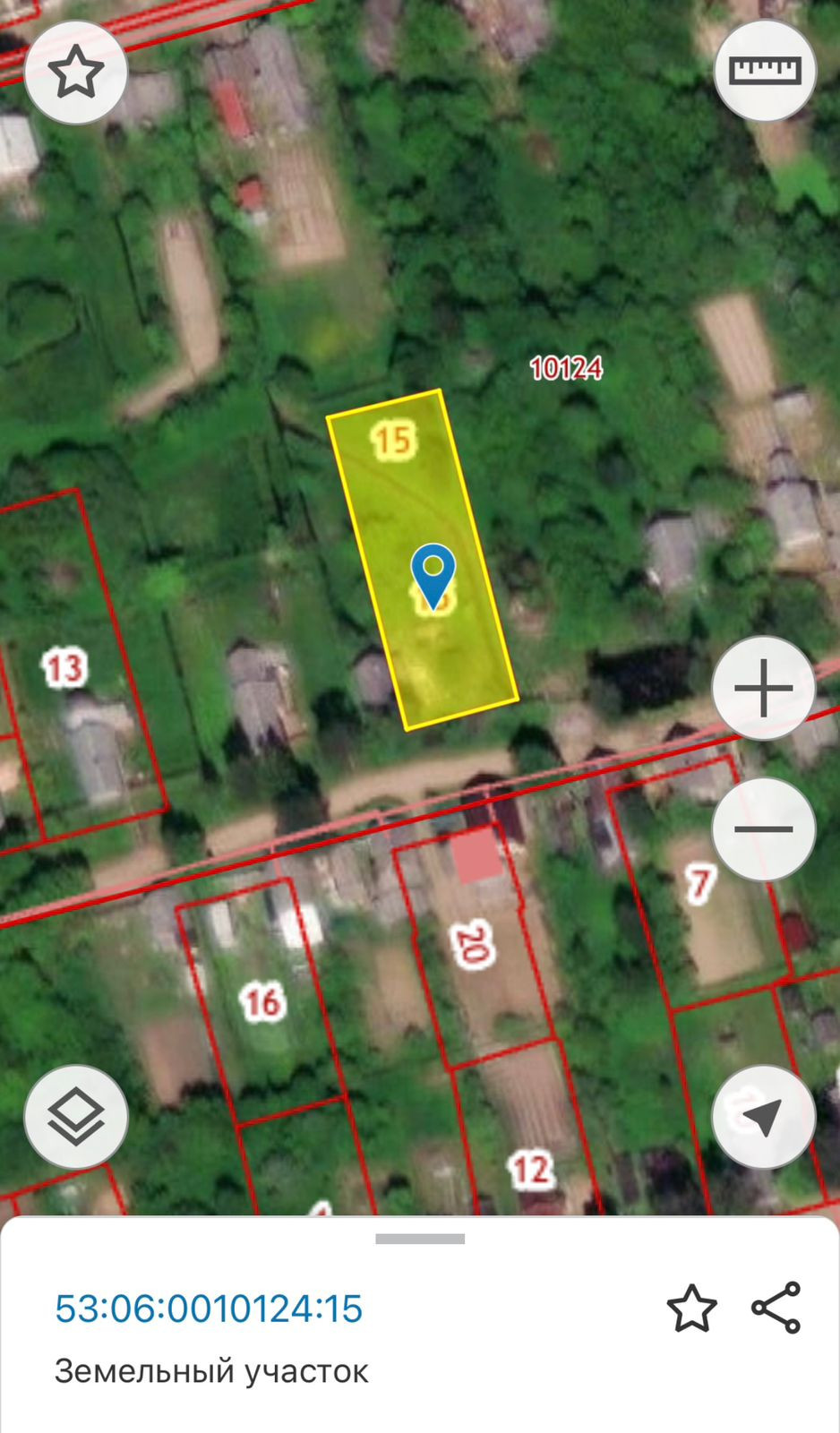Open the map layers selector
The height and width of the screenshot is (1433, 840).
76,1116
